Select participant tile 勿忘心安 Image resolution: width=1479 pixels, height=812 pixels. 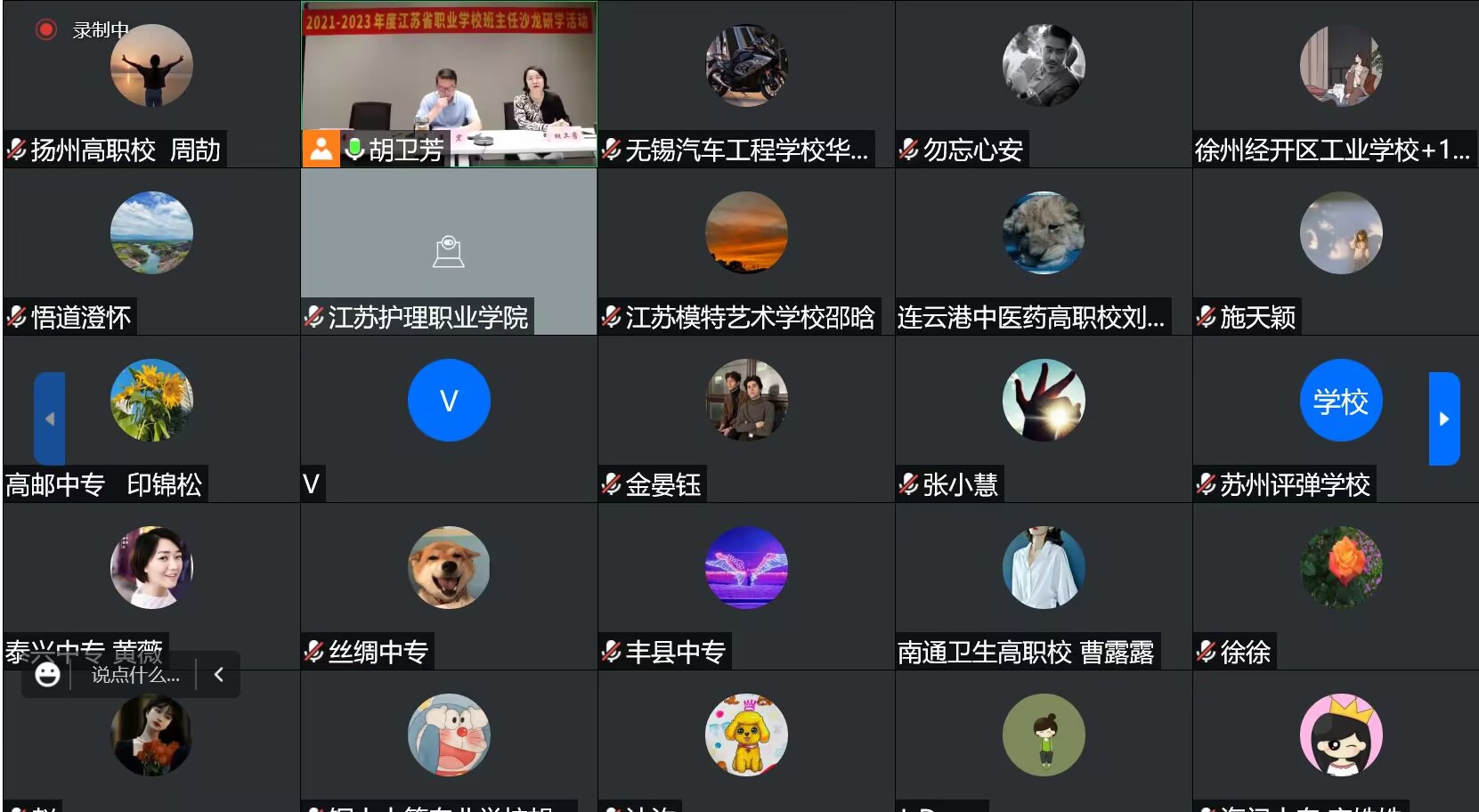[1044, 85]
